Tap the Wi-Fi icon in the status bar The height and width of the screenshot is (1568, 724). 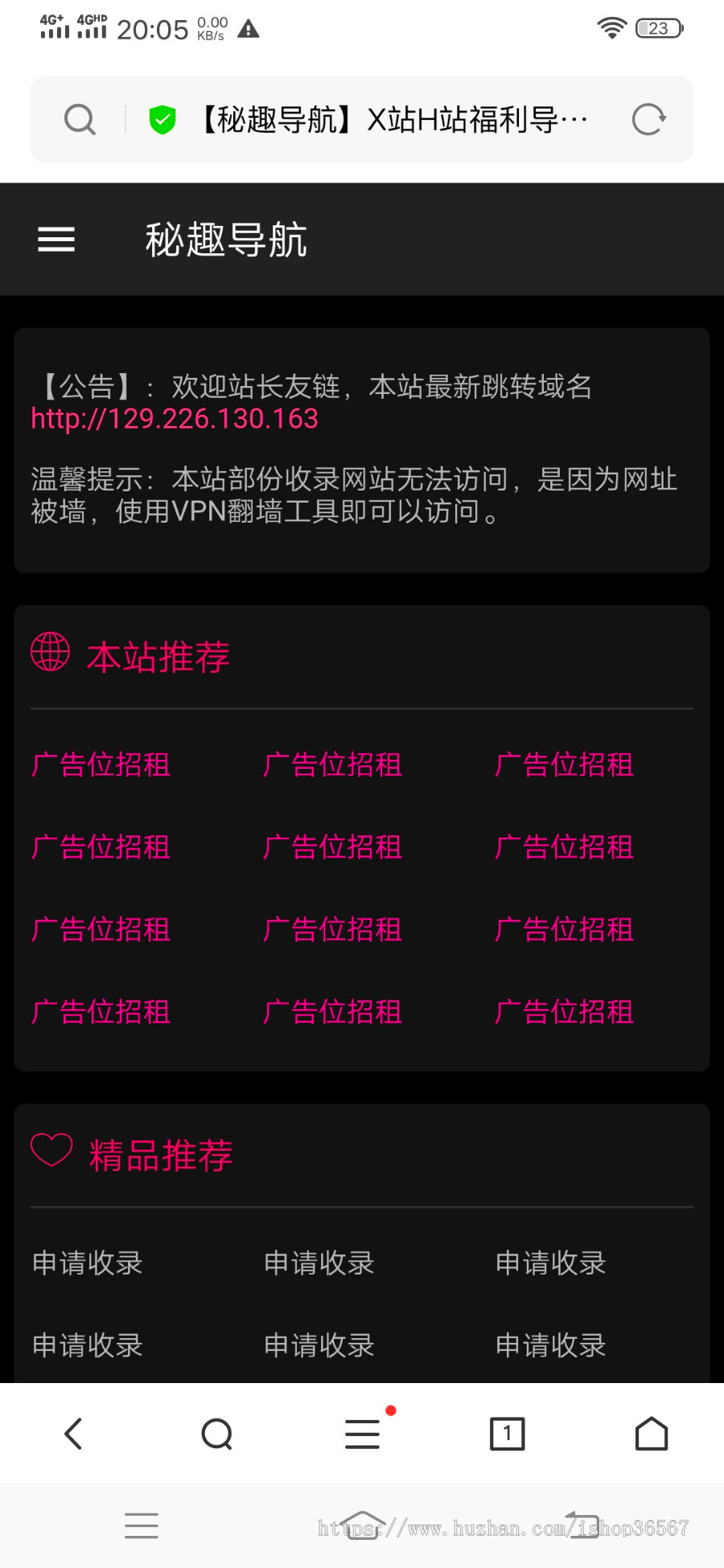coord(611,27)
